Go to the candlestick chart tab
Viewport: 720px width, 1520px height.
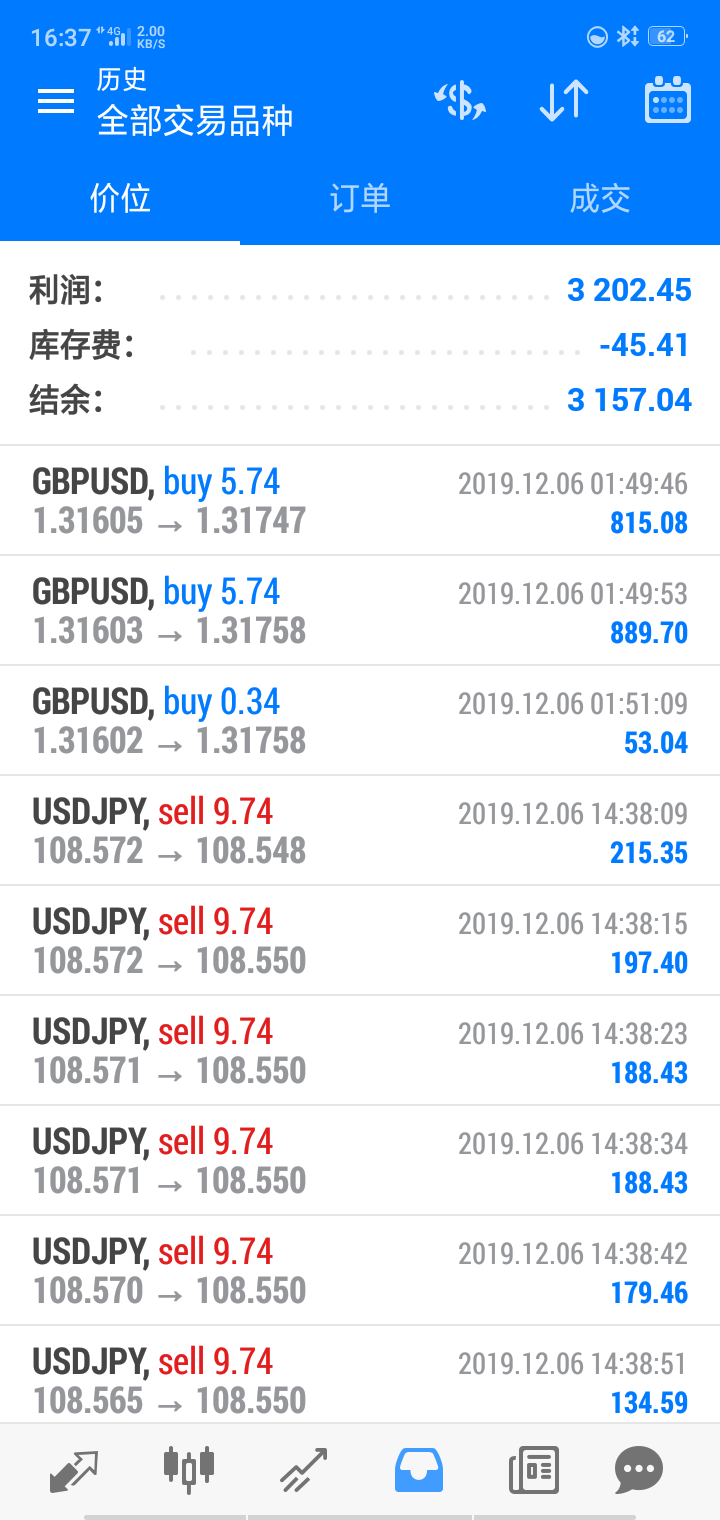[x=189, y=1470]
